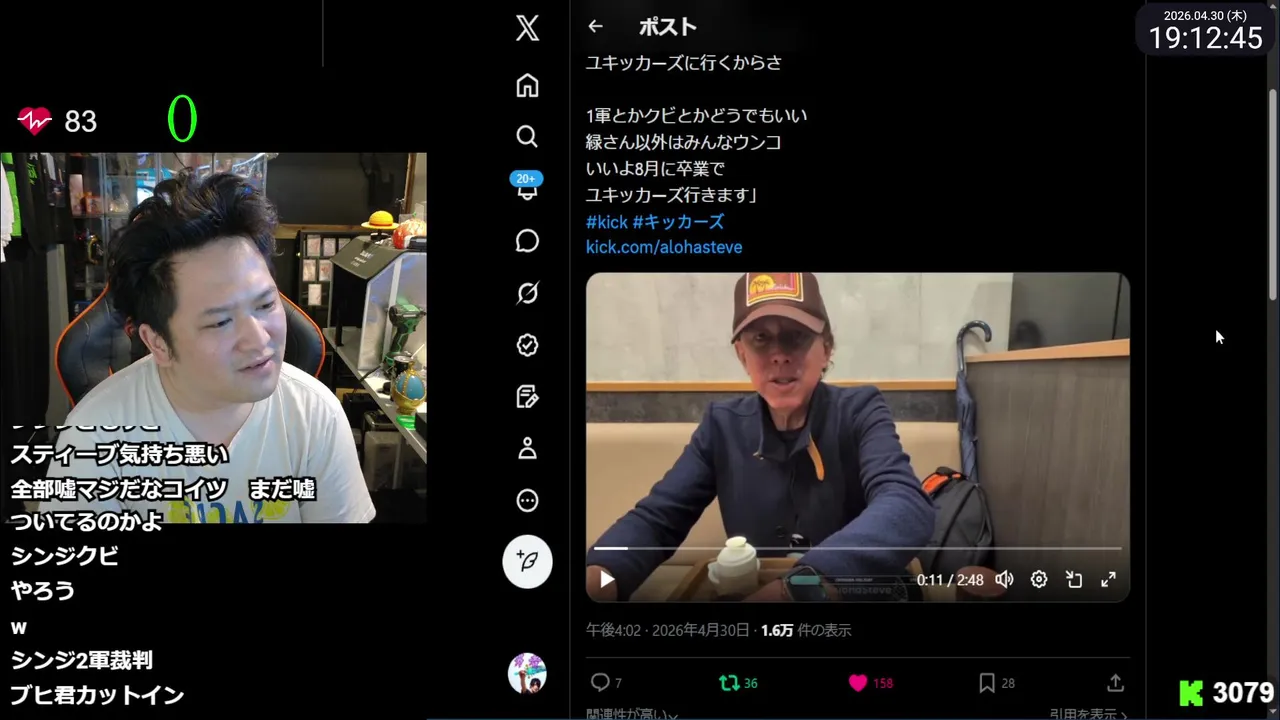This screenshot has width=1280, height=720.
Task: Open the account avatar menu
Action: click(x=527, y=673)
